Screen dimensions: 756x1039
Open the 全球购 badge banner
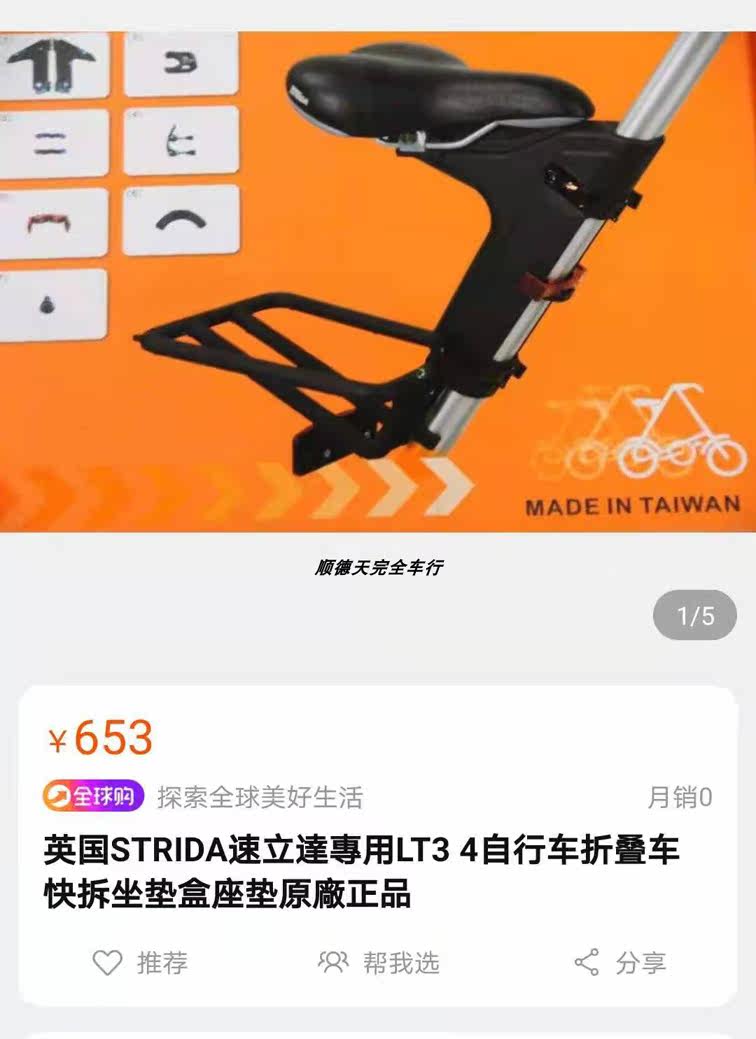[x=93, y=796]
